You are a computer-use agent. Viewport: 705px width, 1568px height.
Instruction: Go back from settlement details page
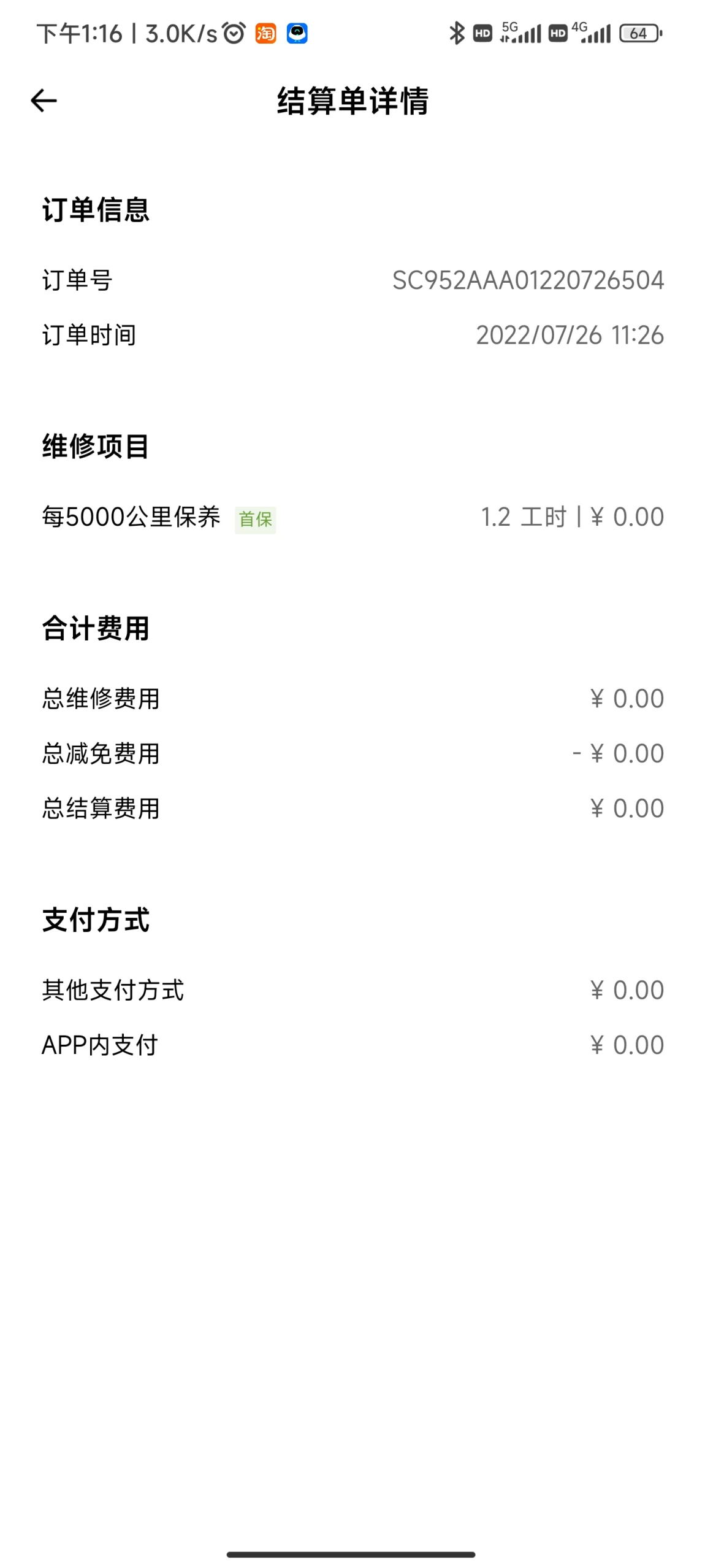point(44,101)
